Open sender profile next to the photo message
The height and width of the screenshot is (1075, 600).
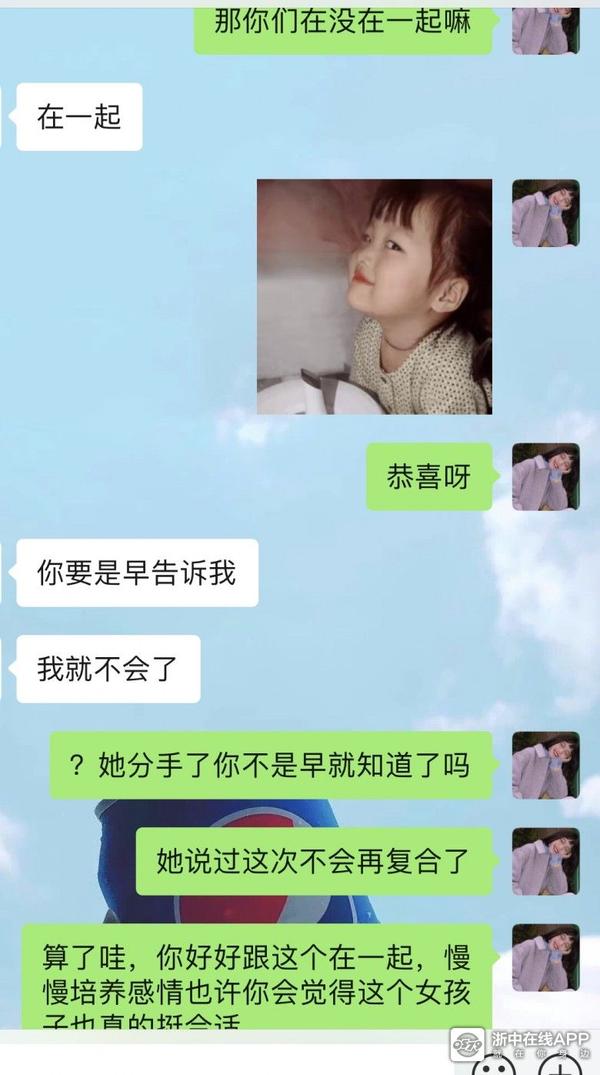545,213
